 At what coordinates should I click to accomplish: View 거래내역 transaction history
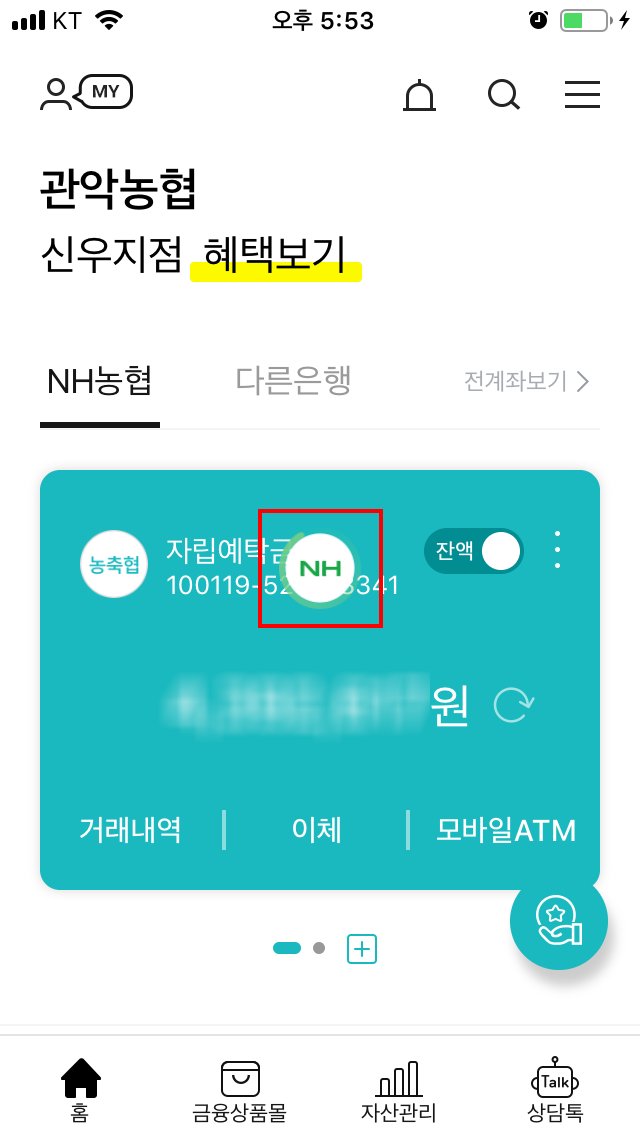(130, 830)
